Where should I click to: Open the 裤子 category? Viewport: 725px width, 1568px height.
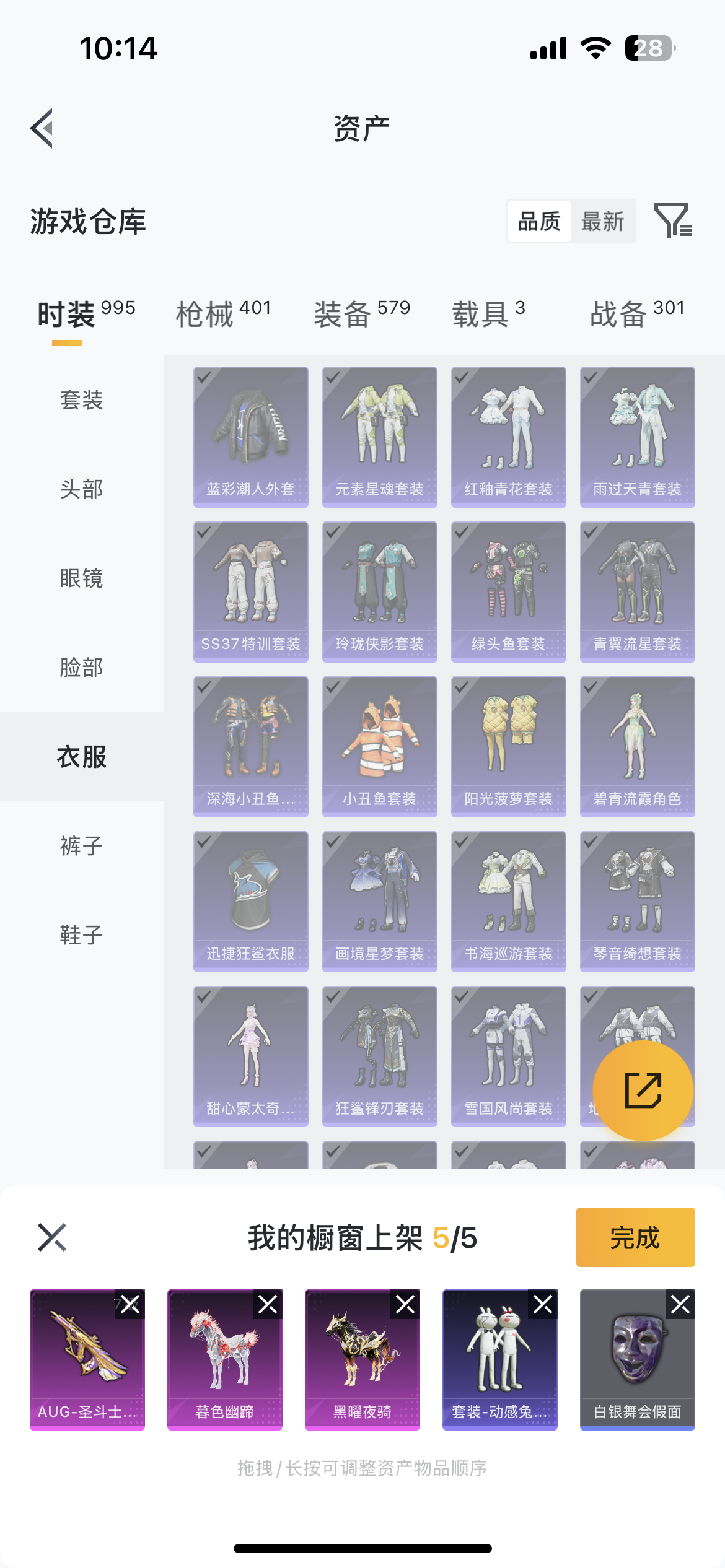[x=81, y=846]
